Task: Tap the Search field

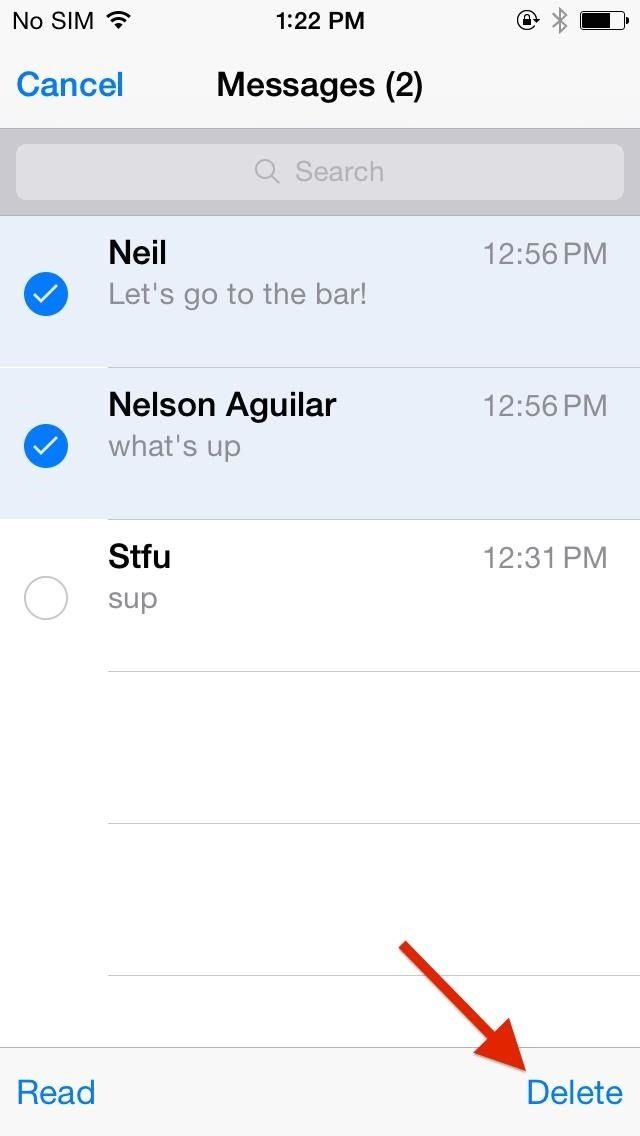Action: [x=320, y=172]
